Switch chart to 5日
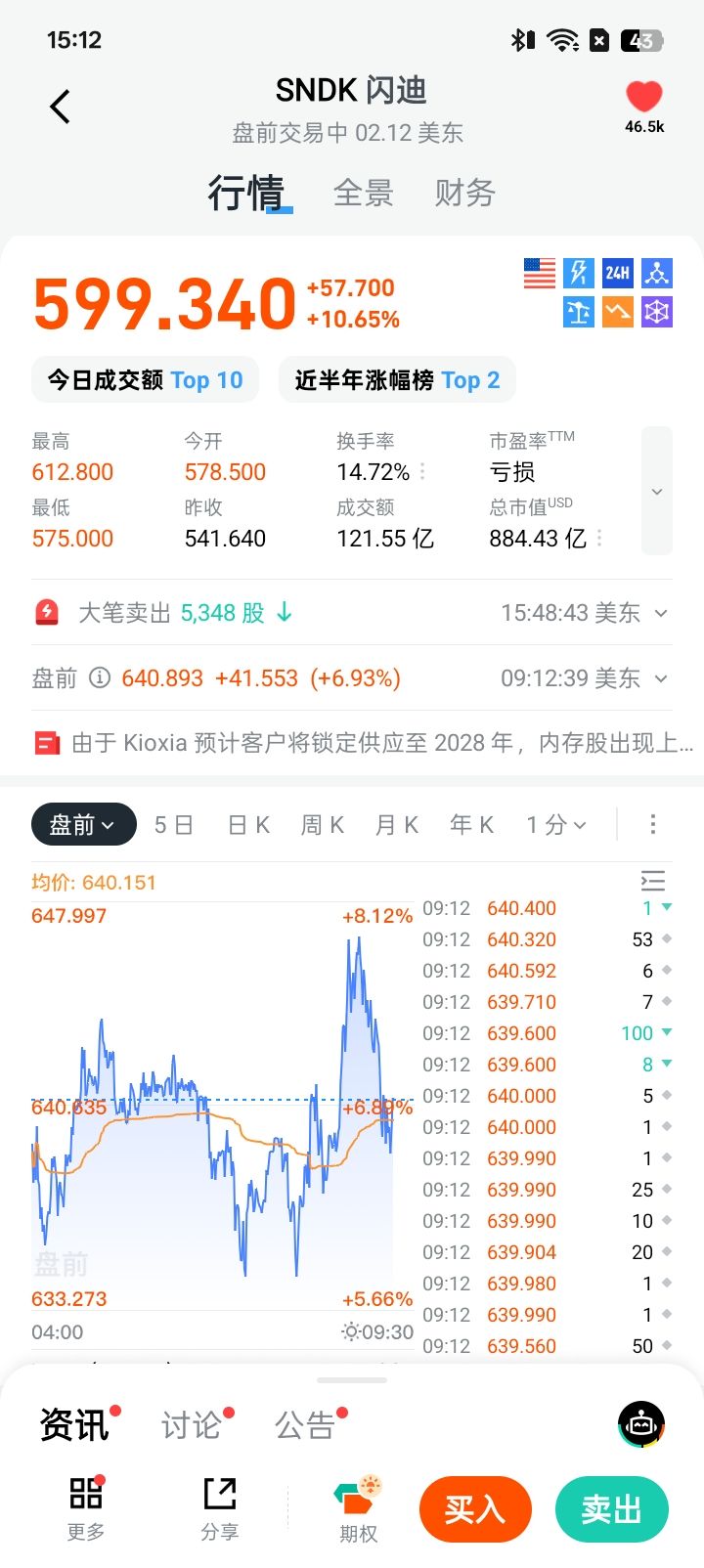Screen dimensions: 704x1568 tap(173, 825)
